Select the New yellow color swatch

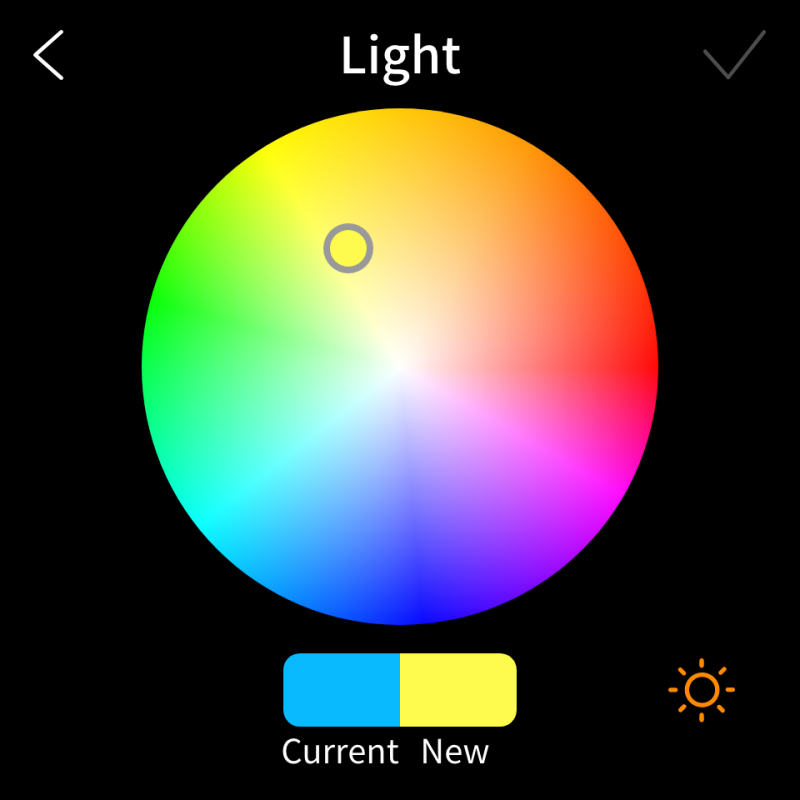458,690
